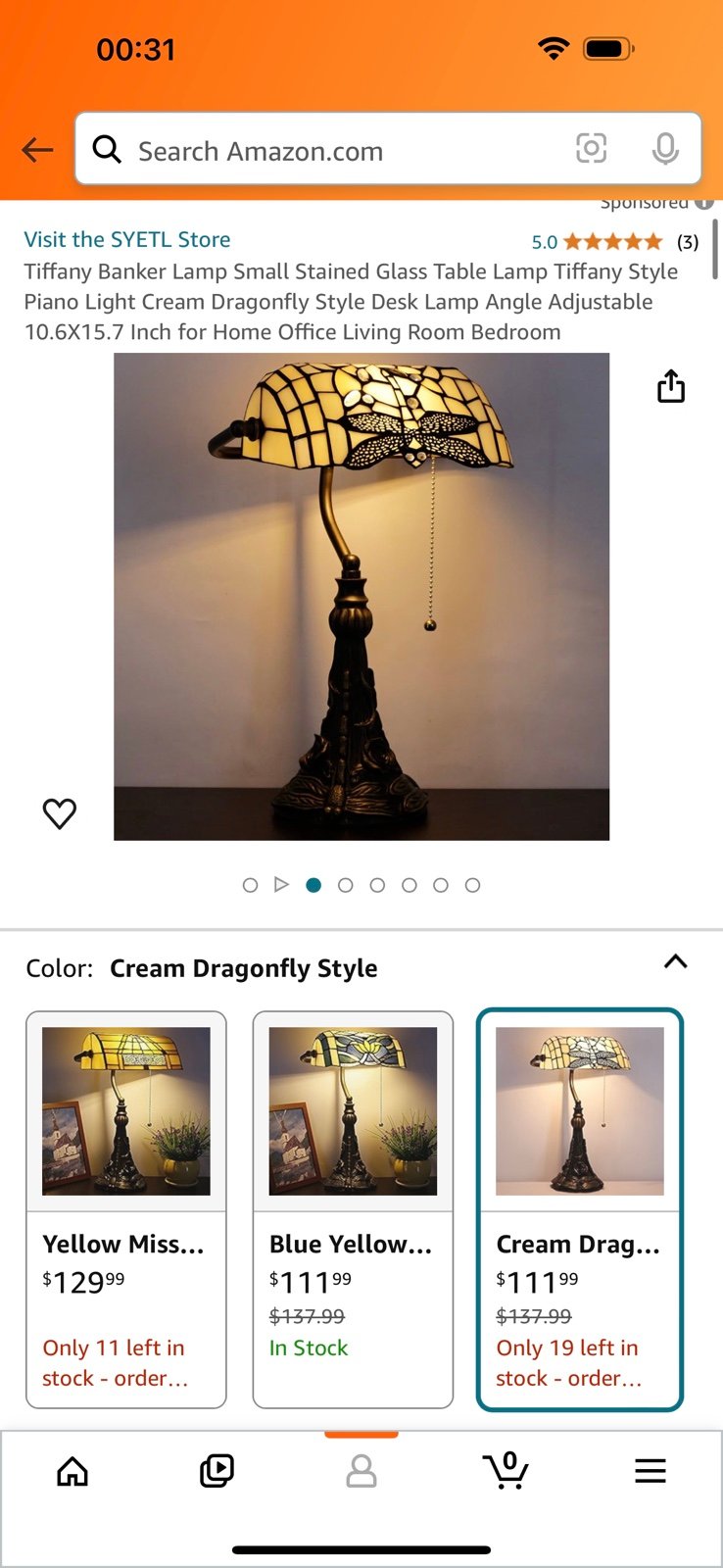The height and width of the screenshot is (1568, 723).
Task: Select the Yellow Miss... color option
Action: coord(126,1210)
